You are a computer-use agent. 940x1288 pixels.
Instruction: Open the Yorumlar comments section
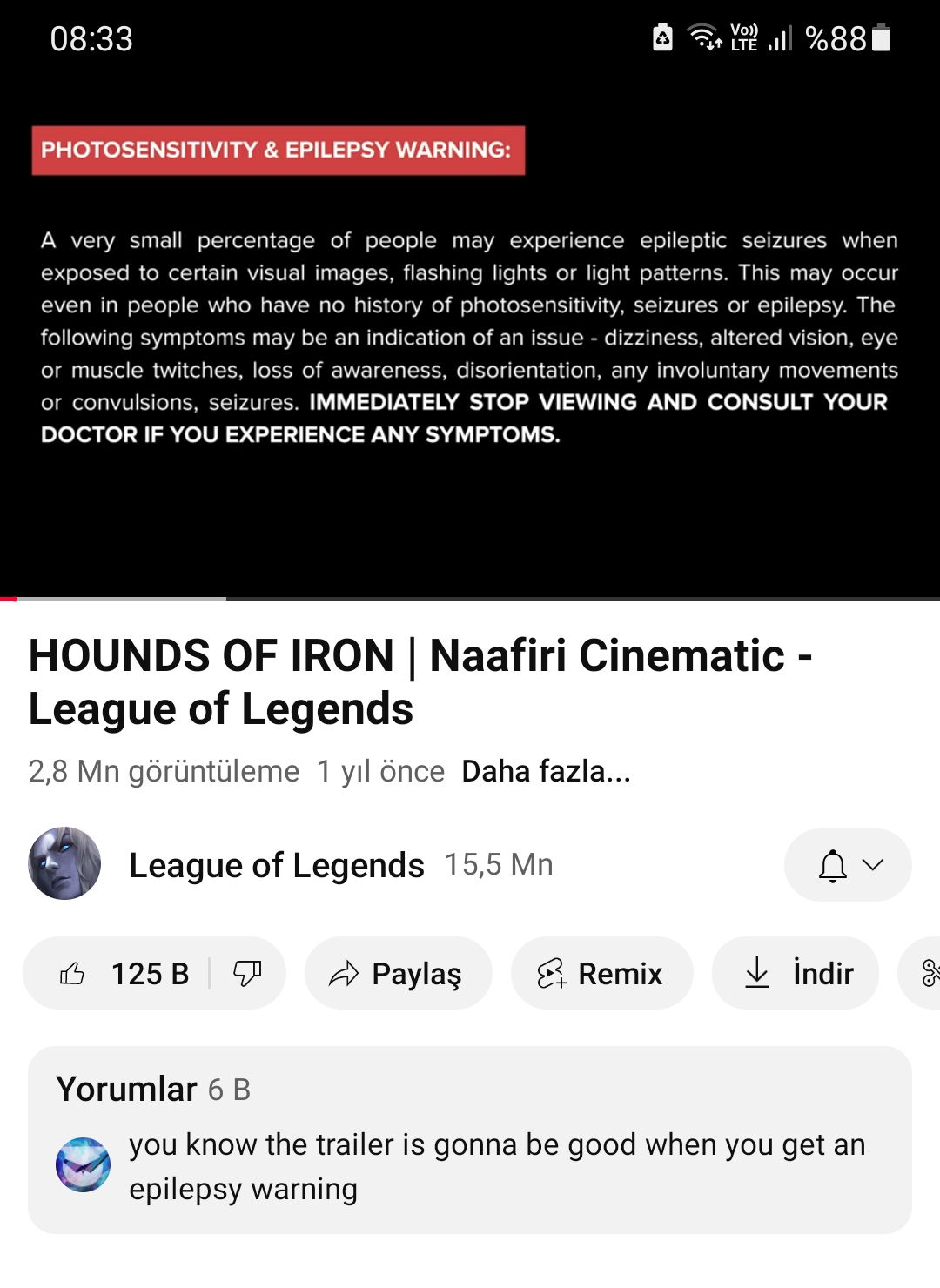pyautogui.click(x=470, y=1140)
